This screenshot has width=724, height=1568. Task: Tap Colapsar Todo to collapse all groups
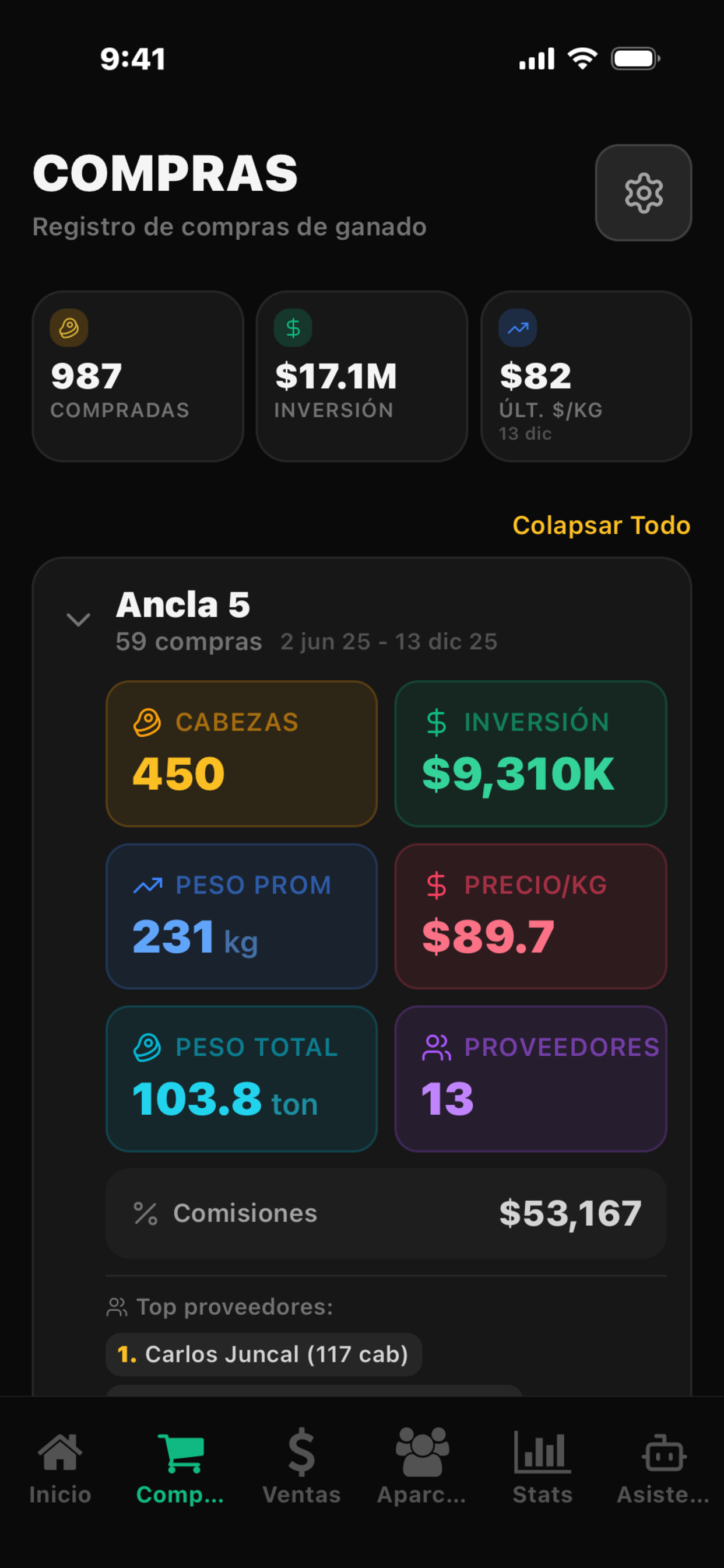pyautogui.click(x=601, y=526)
